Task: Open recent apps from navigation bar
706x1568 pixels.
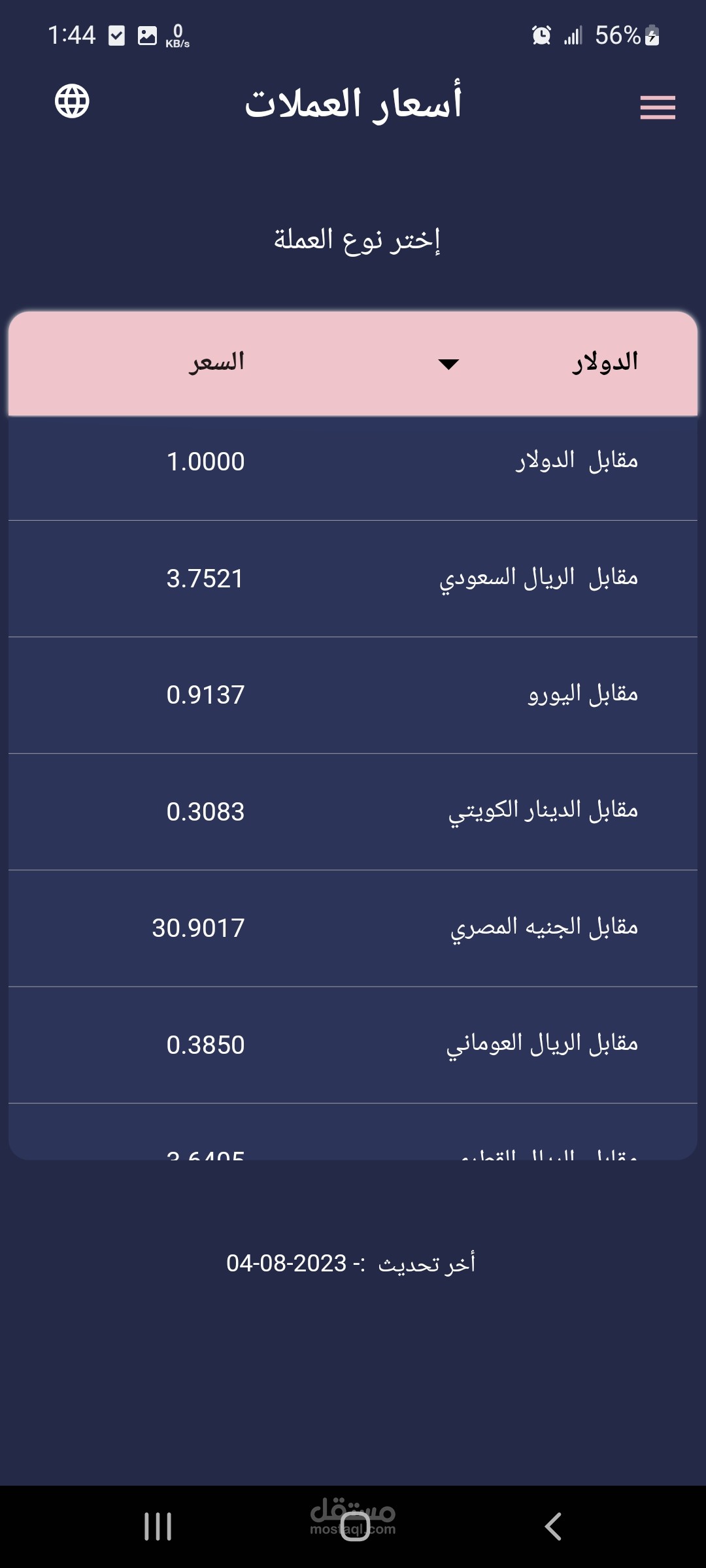Action: pyautogui.click(x=158, y=1526)
